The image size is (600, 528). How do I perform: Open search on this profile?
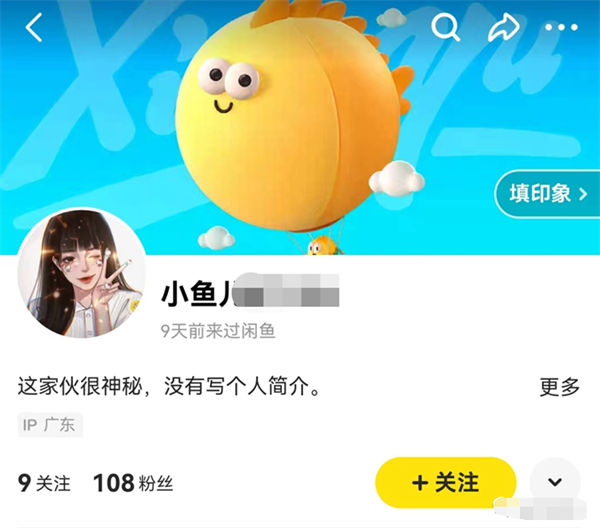click(446, 27)
